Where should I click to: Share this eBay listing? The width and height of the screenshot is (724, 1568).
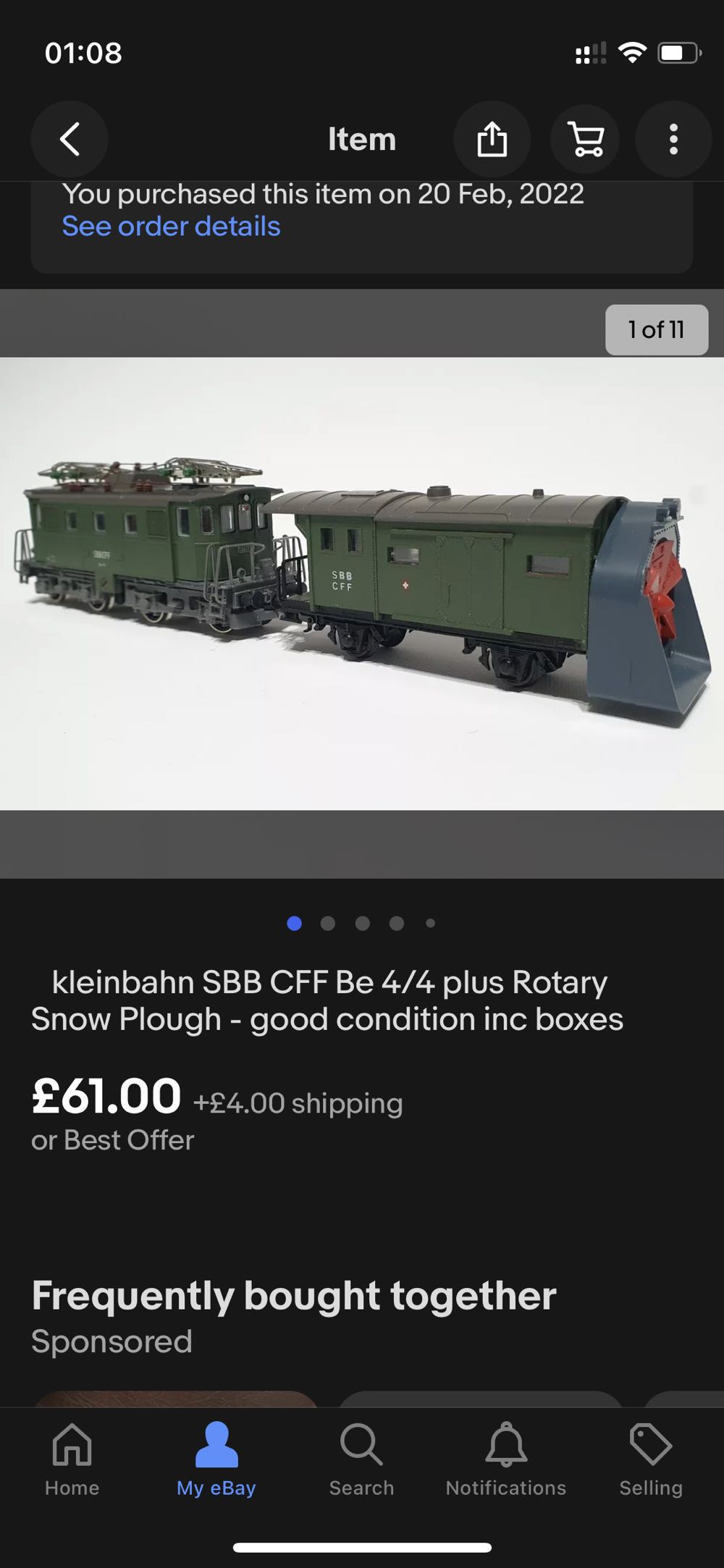492,139
